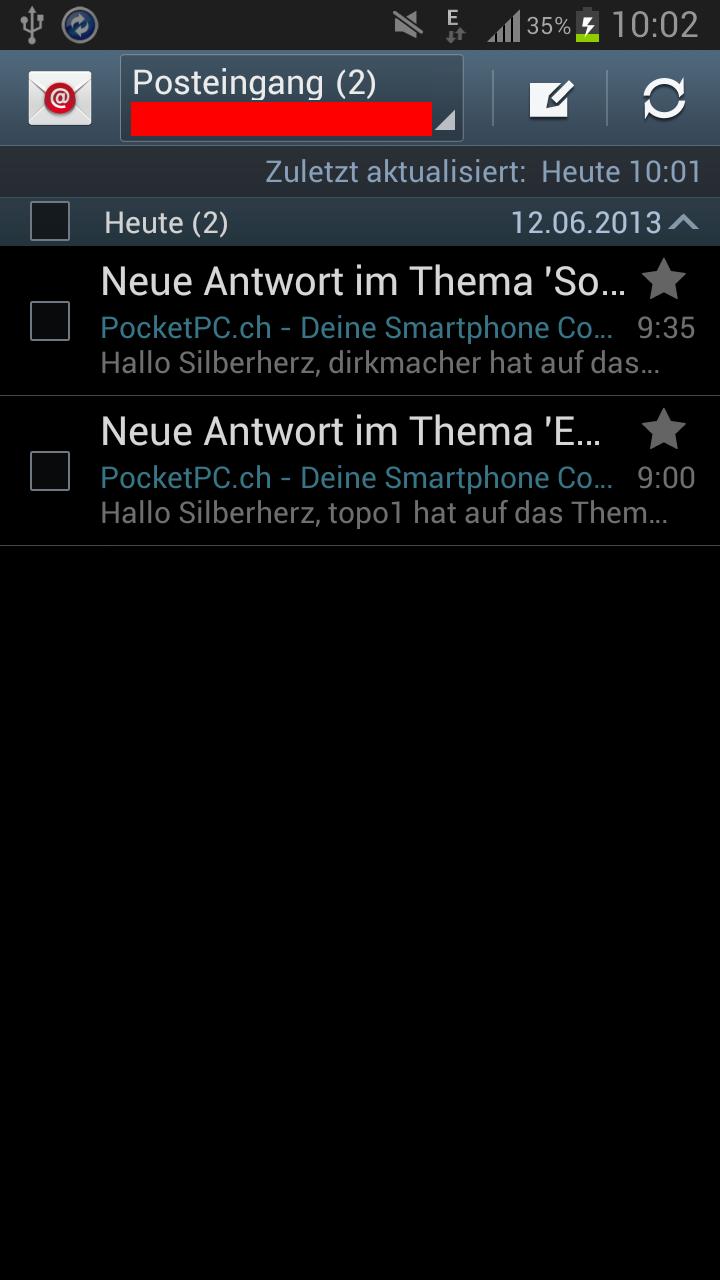Collapse the Heute 12.06.2013 group
720x1280 pixels.
click(x=684, y=222)
